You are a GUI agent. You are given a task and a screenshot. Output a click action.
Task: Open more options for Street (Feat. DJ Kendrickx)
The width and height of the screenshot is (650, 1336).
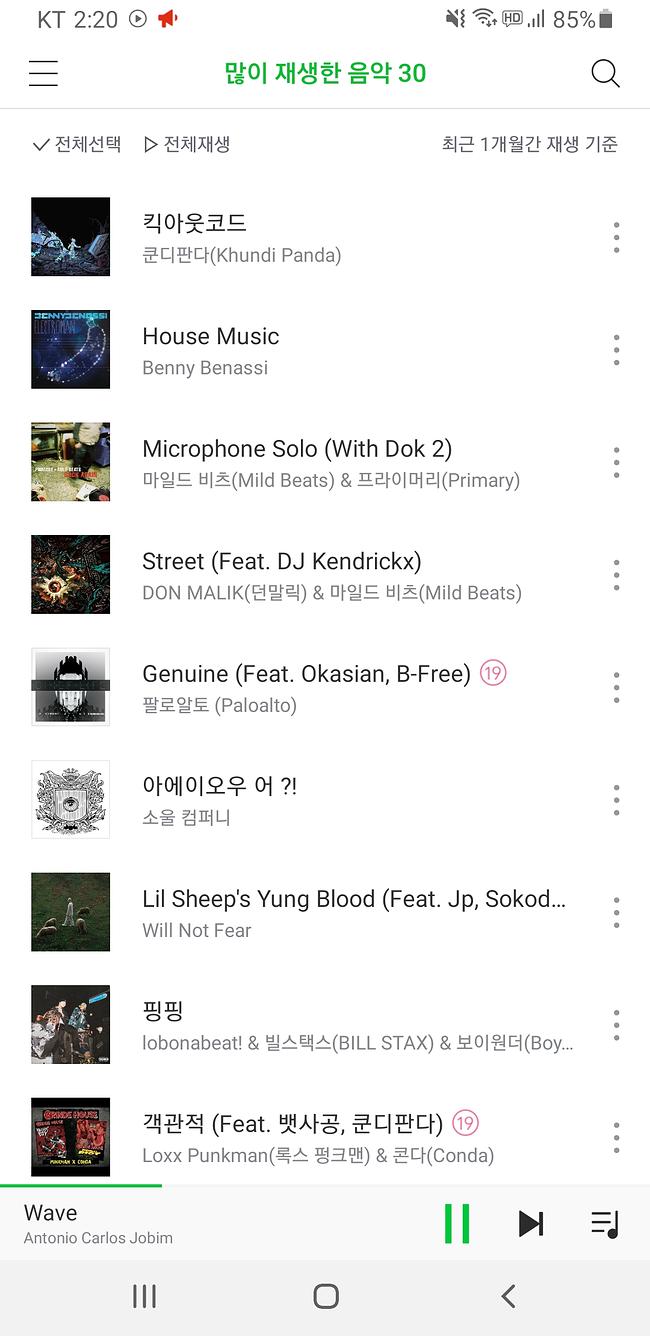click(x=616, y=575)
